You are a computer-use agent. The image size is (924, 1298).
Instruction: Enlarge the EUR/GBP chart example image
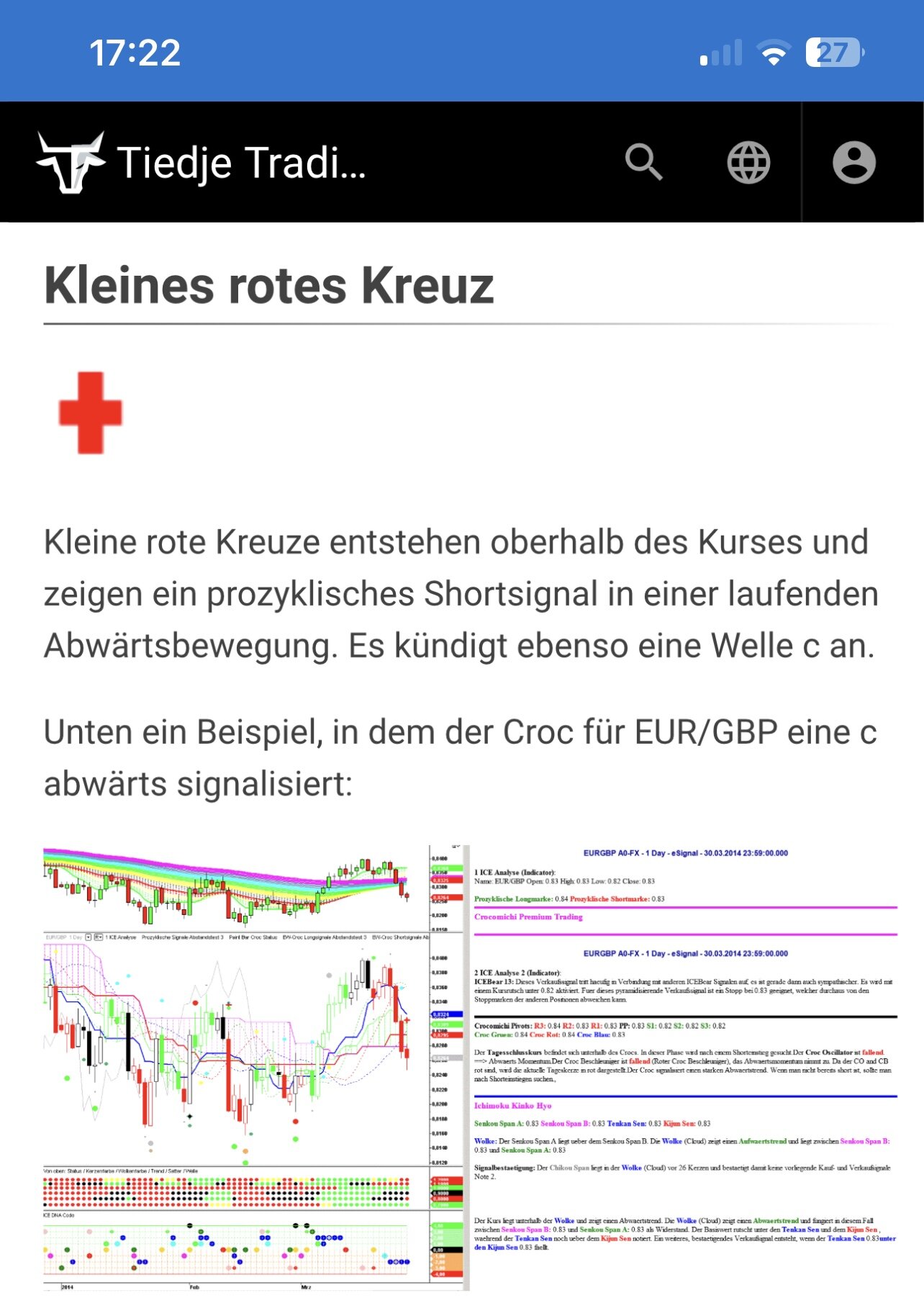tap(471, 1067)
